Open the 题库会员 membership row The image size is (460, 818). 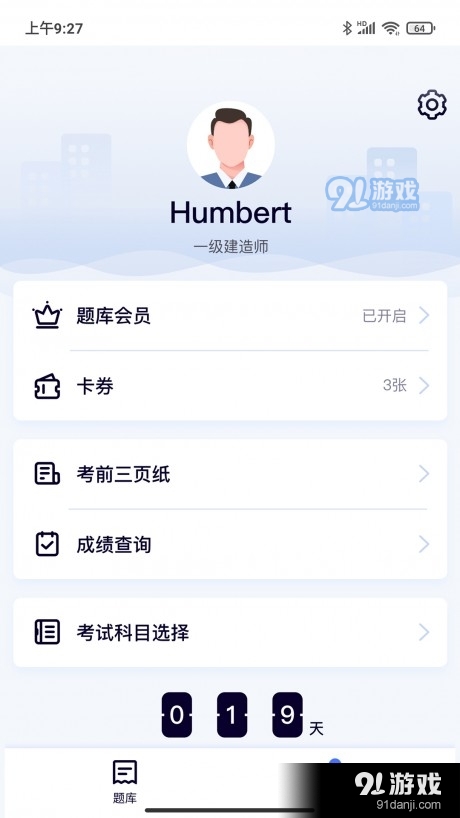[230, 316]
